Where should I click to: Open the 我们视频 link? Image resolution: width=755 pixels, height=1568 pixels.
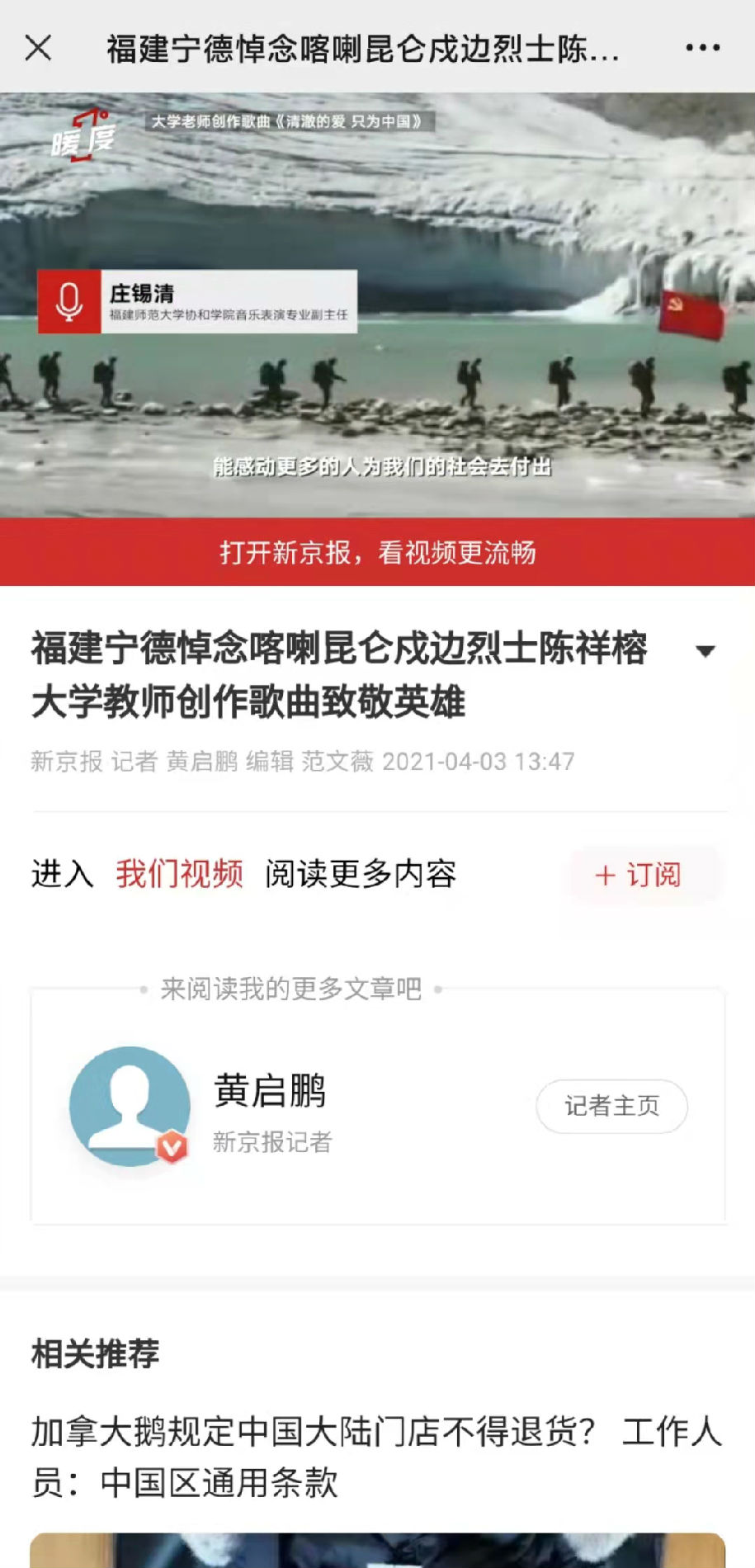tap(179, 874)
